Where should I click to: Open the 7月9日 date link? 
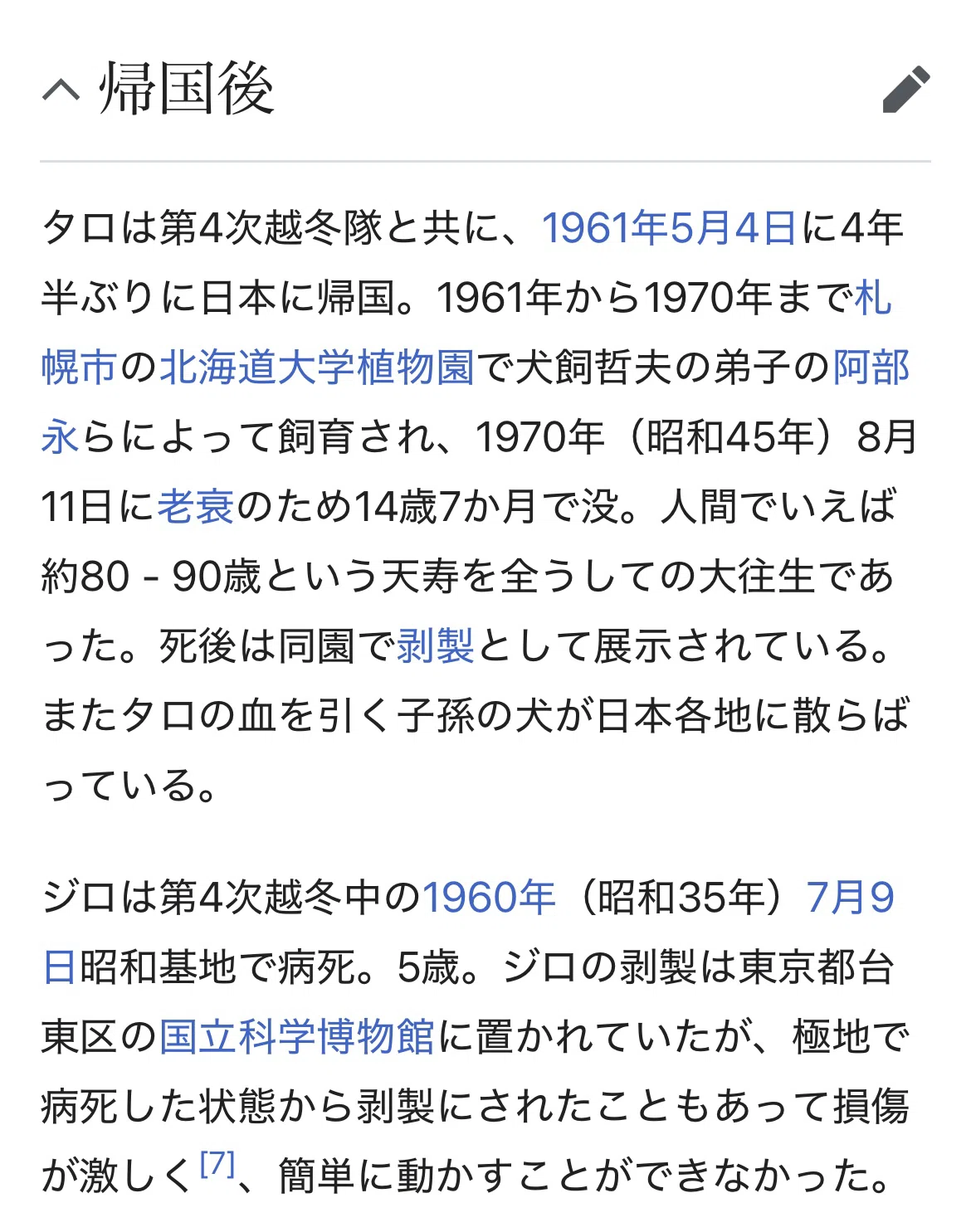coord(851,898)
